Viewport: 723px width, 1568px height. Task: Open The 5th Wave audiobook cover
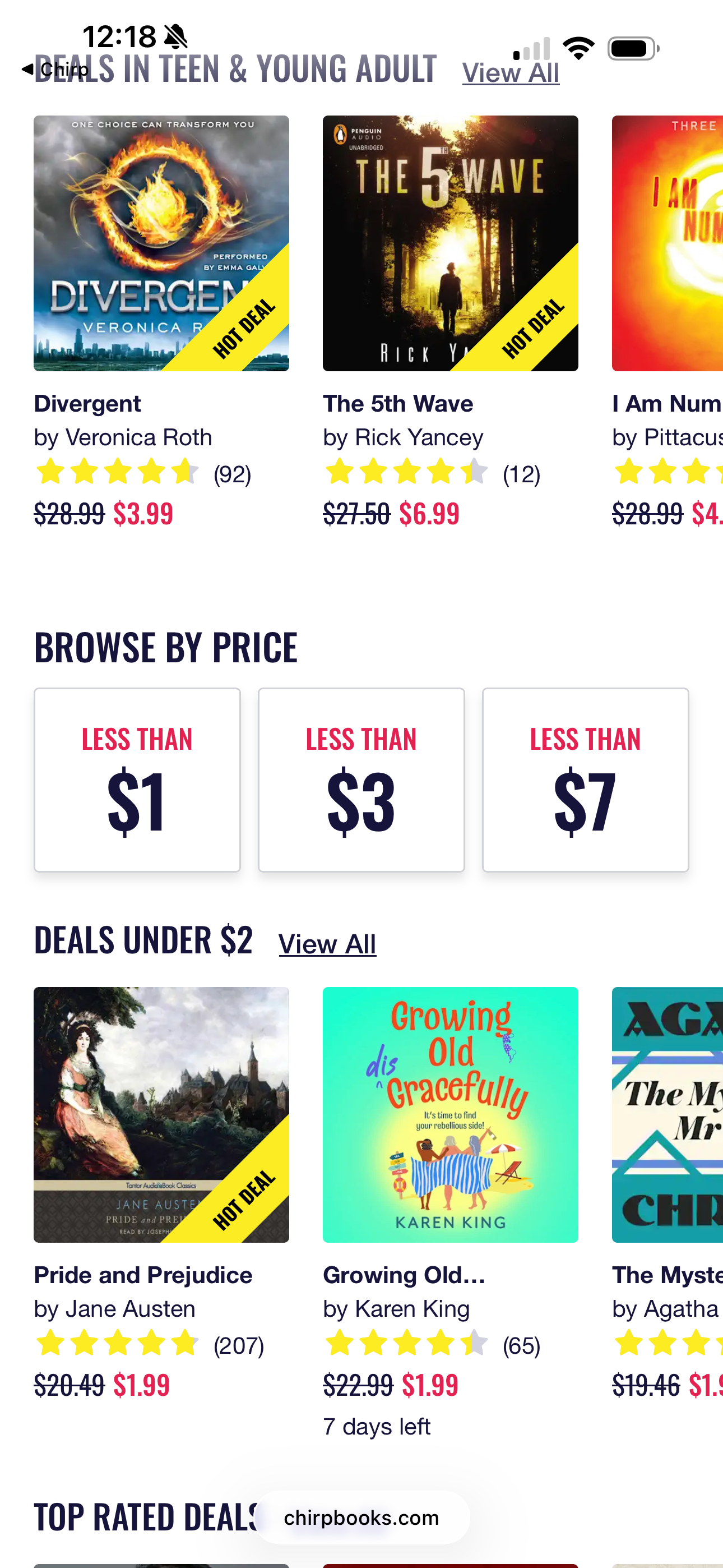[451, 243]
